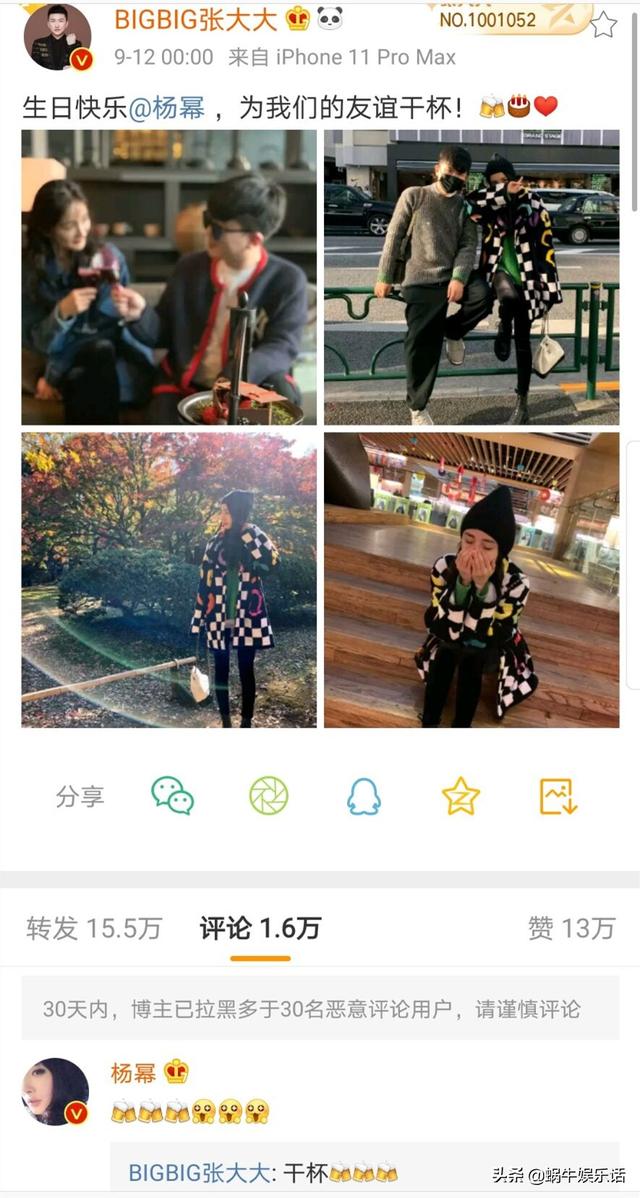Open 杨幂's username in the comment

point(134,1072)
